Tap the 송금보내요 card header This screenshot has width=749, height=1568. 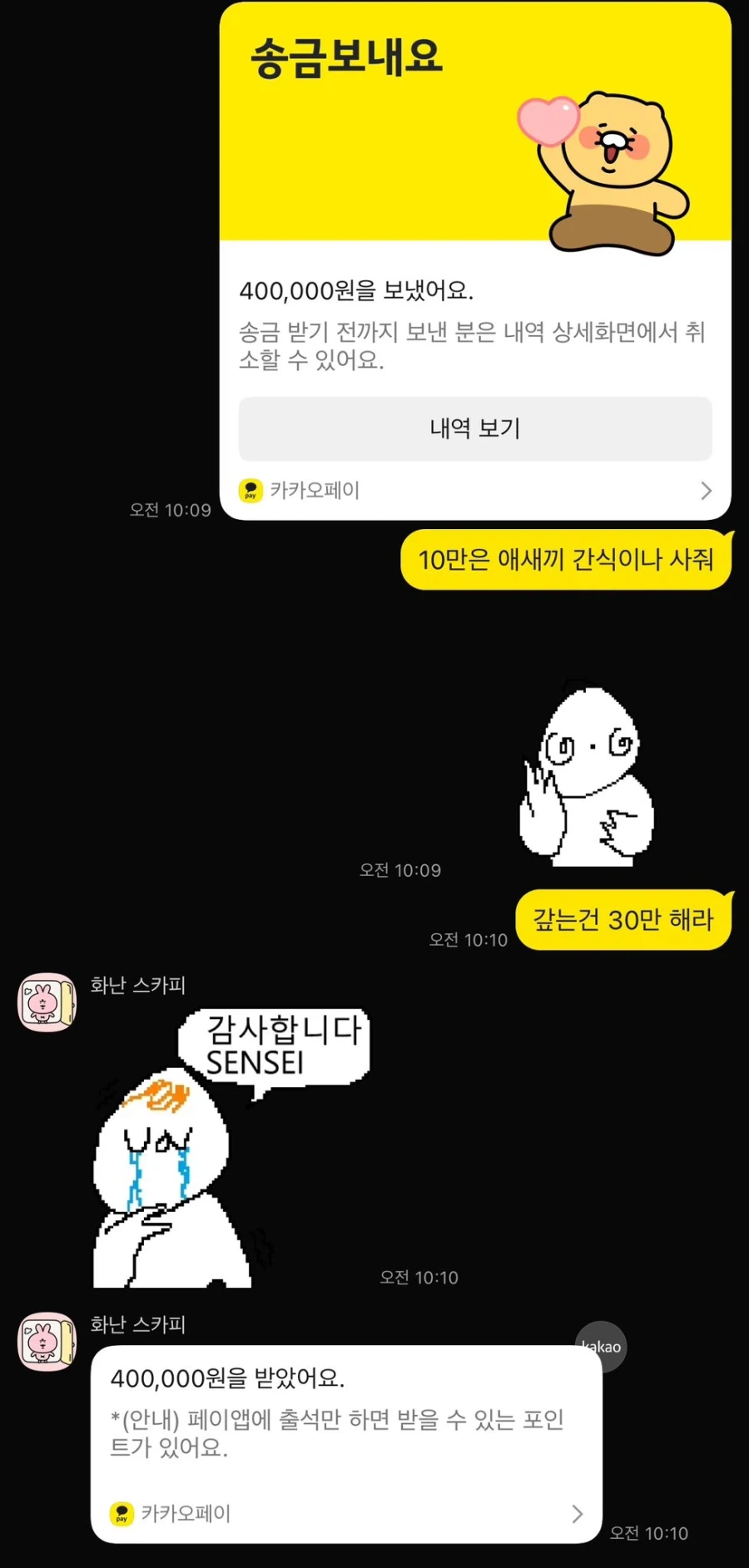(x=347, y=60)
